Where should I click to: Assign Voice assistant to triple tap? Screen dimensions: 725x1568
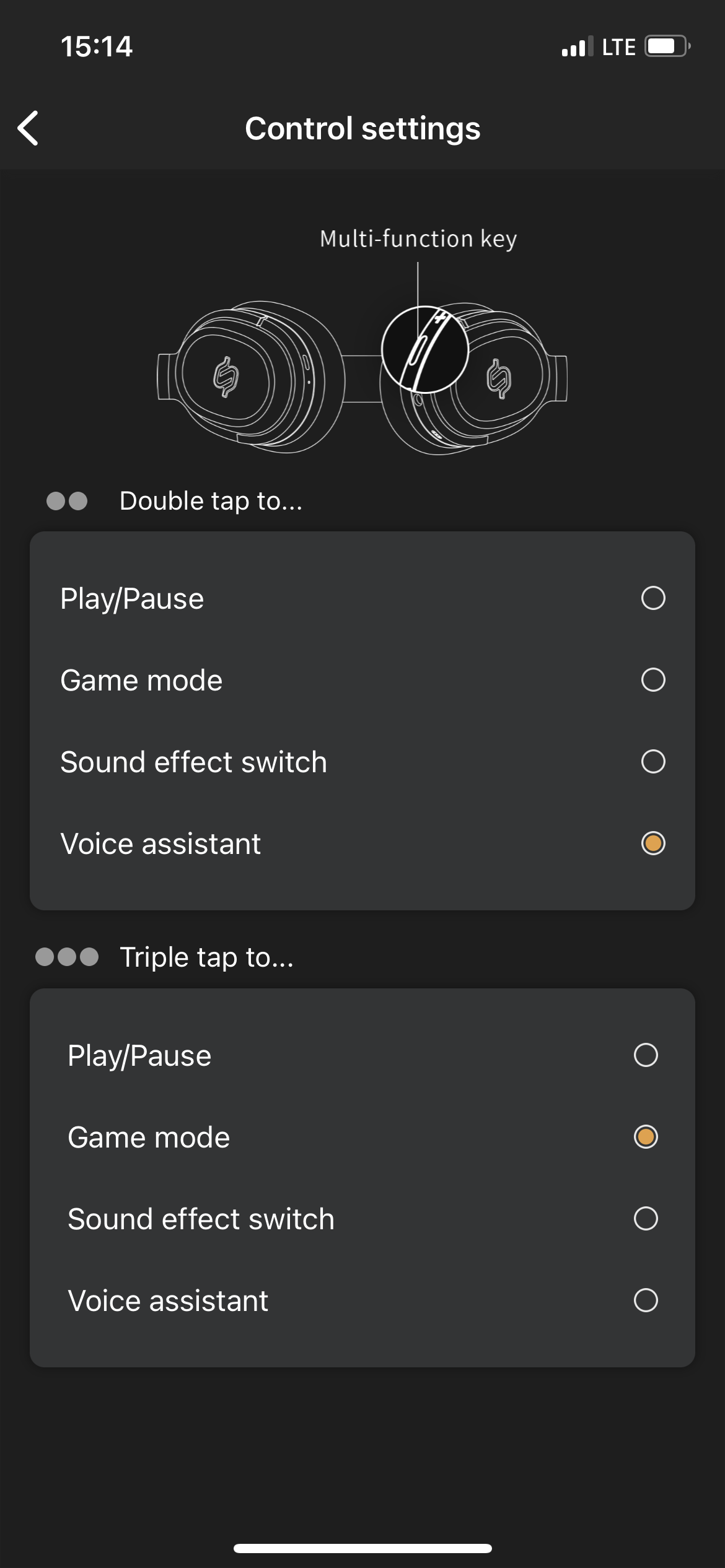click(x=362, y=1300)
